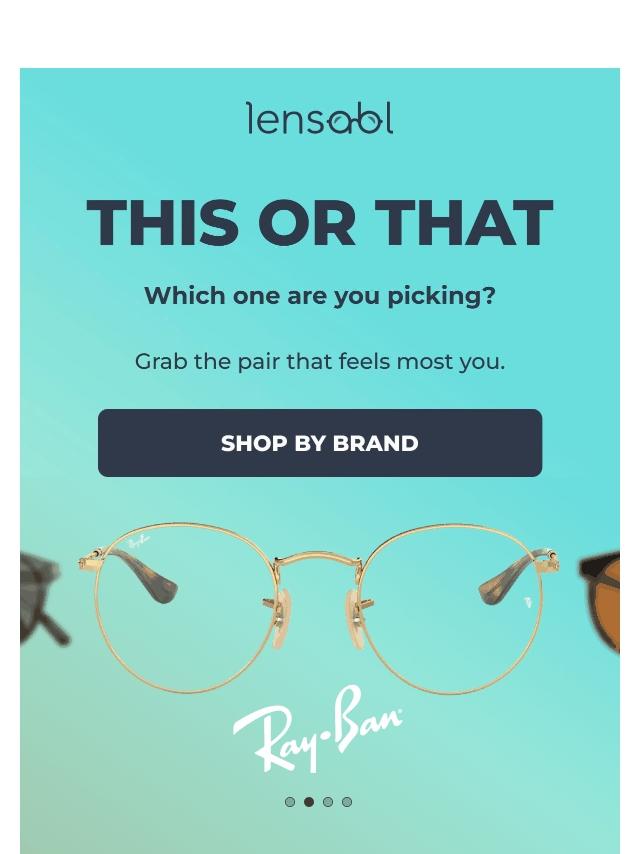Select the first carousel page dot

(290, 802)
